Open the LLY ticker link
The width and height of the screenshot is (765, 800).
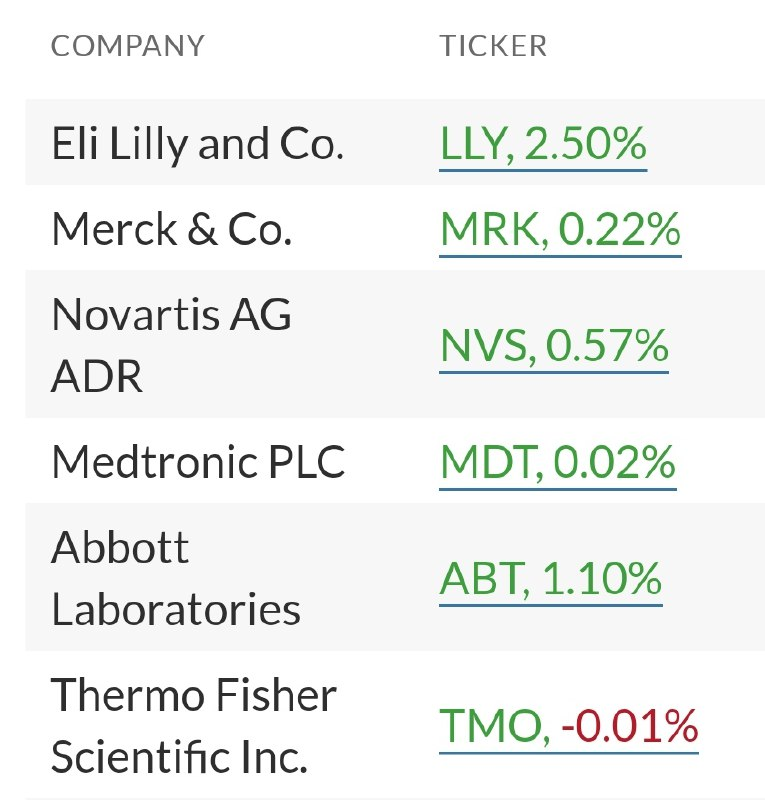pyautogui.click(x=543, y=144)
